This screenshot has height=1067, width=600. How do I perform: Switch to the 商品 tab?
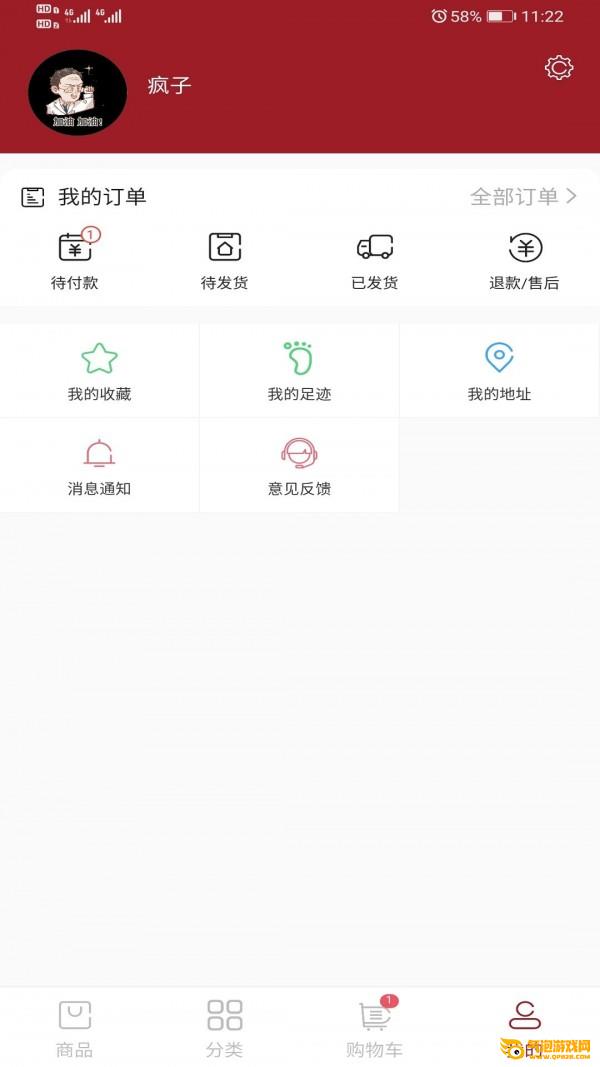(75, 1028)
